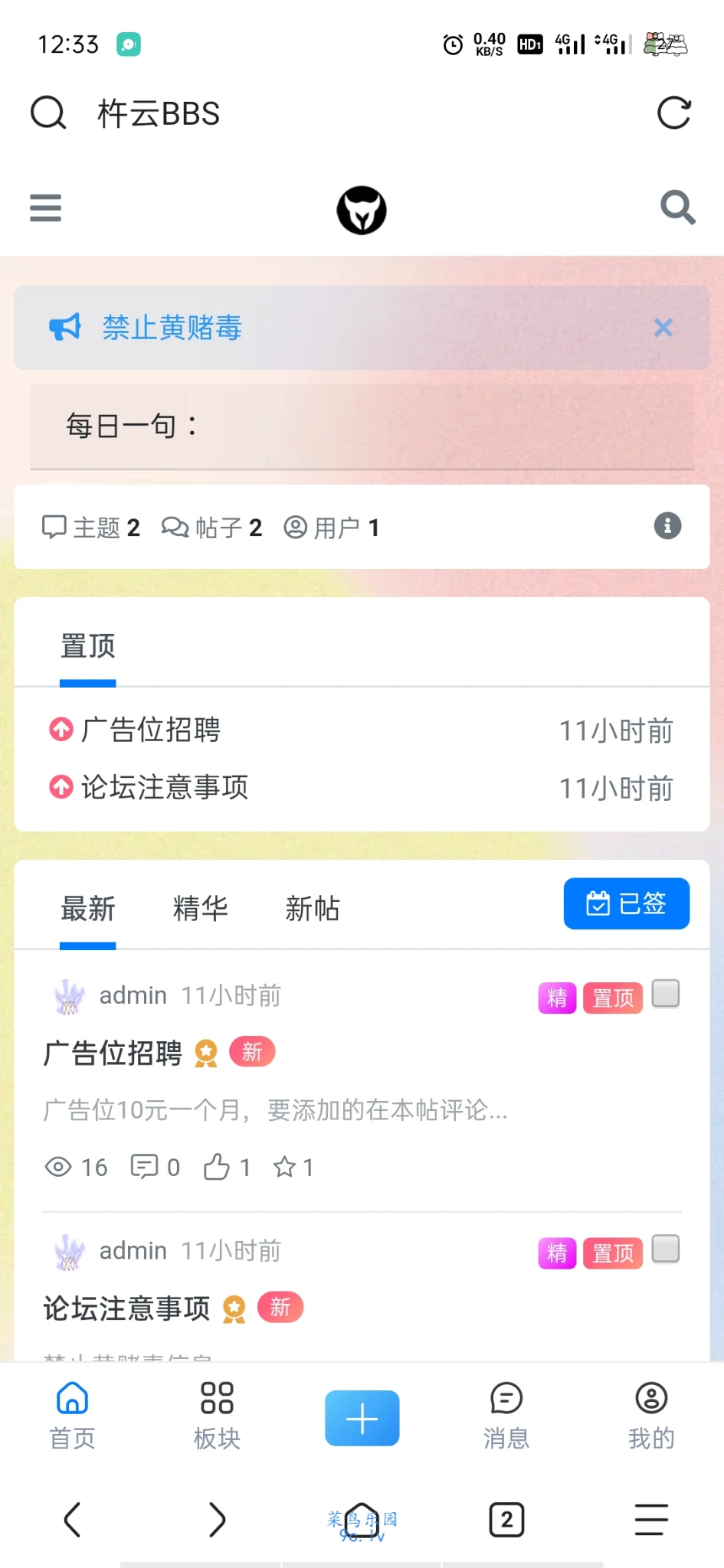
Task: Create a new post with plus button
Action: pyautogui.click(x=362, y=1418)
